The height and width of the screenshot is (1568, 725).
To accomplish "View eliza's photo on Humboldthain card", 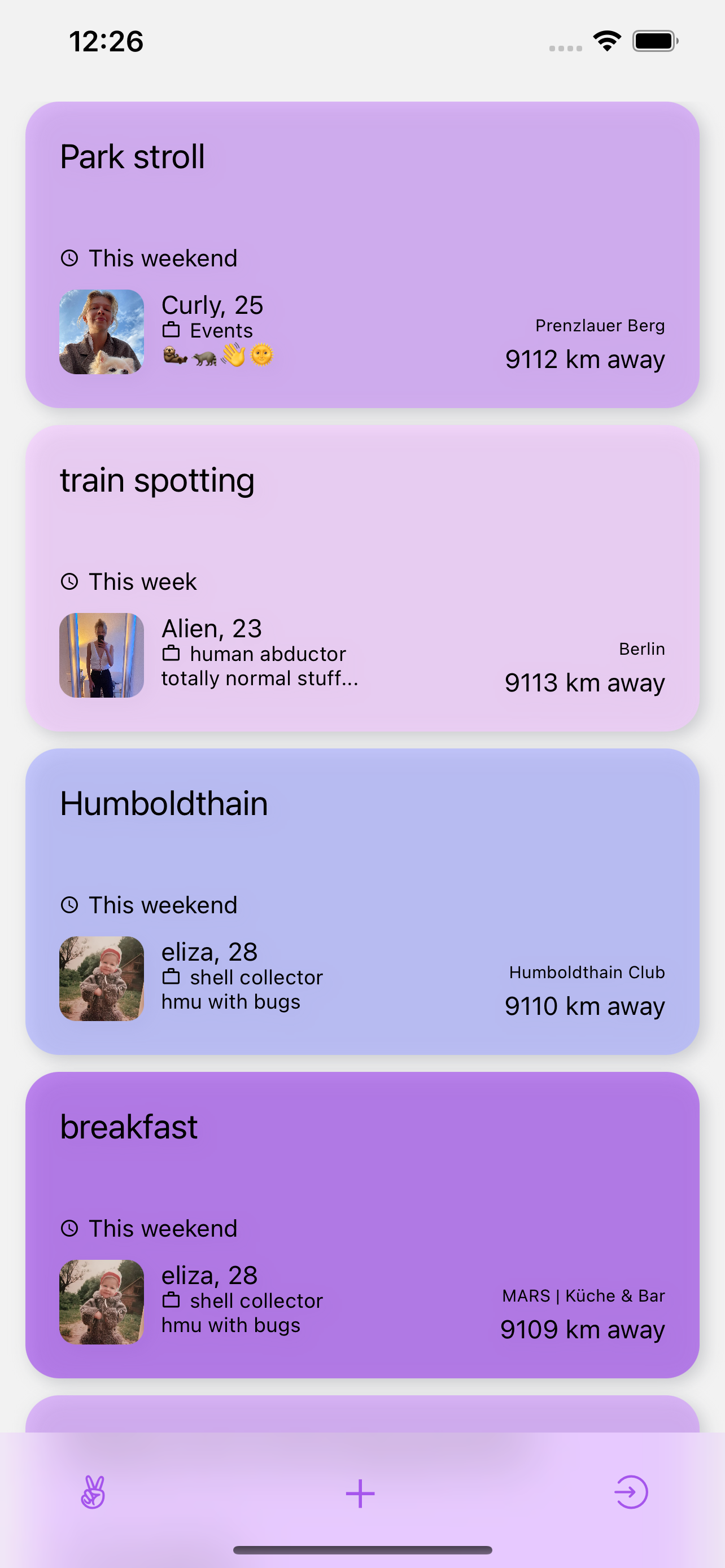I will (102, 978).
